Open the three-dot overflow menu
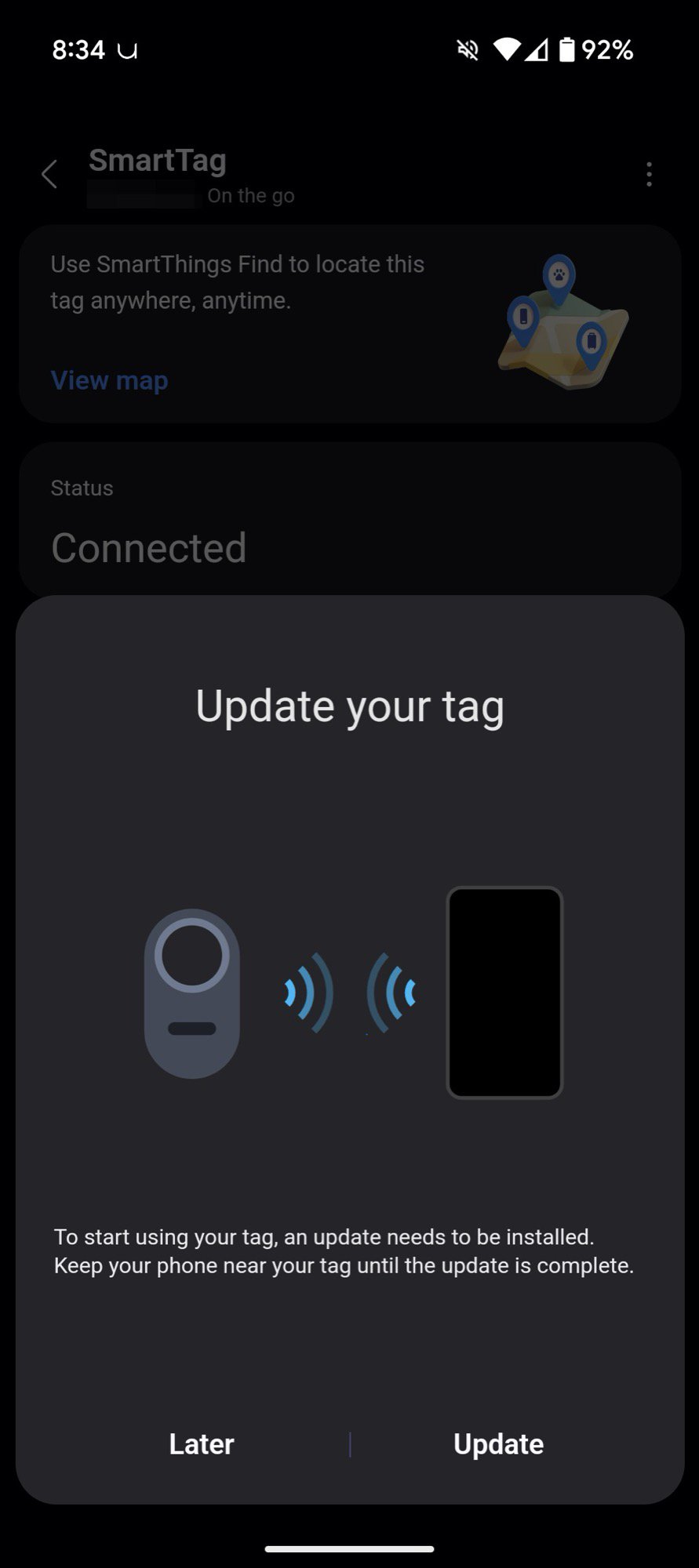Screen dimensions: 699x1568 pyautogui.click(x=649, y=174)
